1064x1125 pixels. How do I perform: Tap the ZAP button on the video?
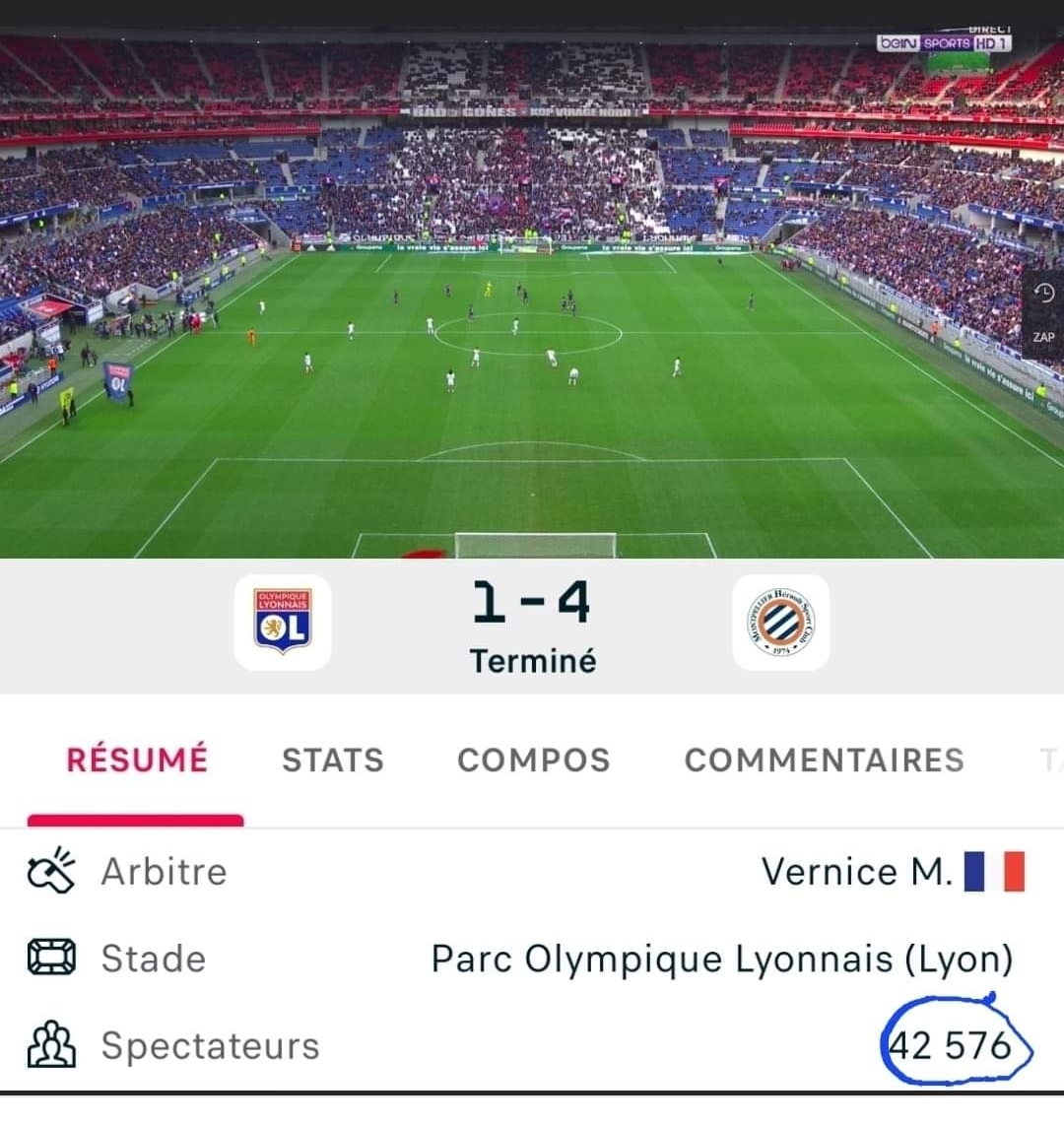tap(1043, 315)
